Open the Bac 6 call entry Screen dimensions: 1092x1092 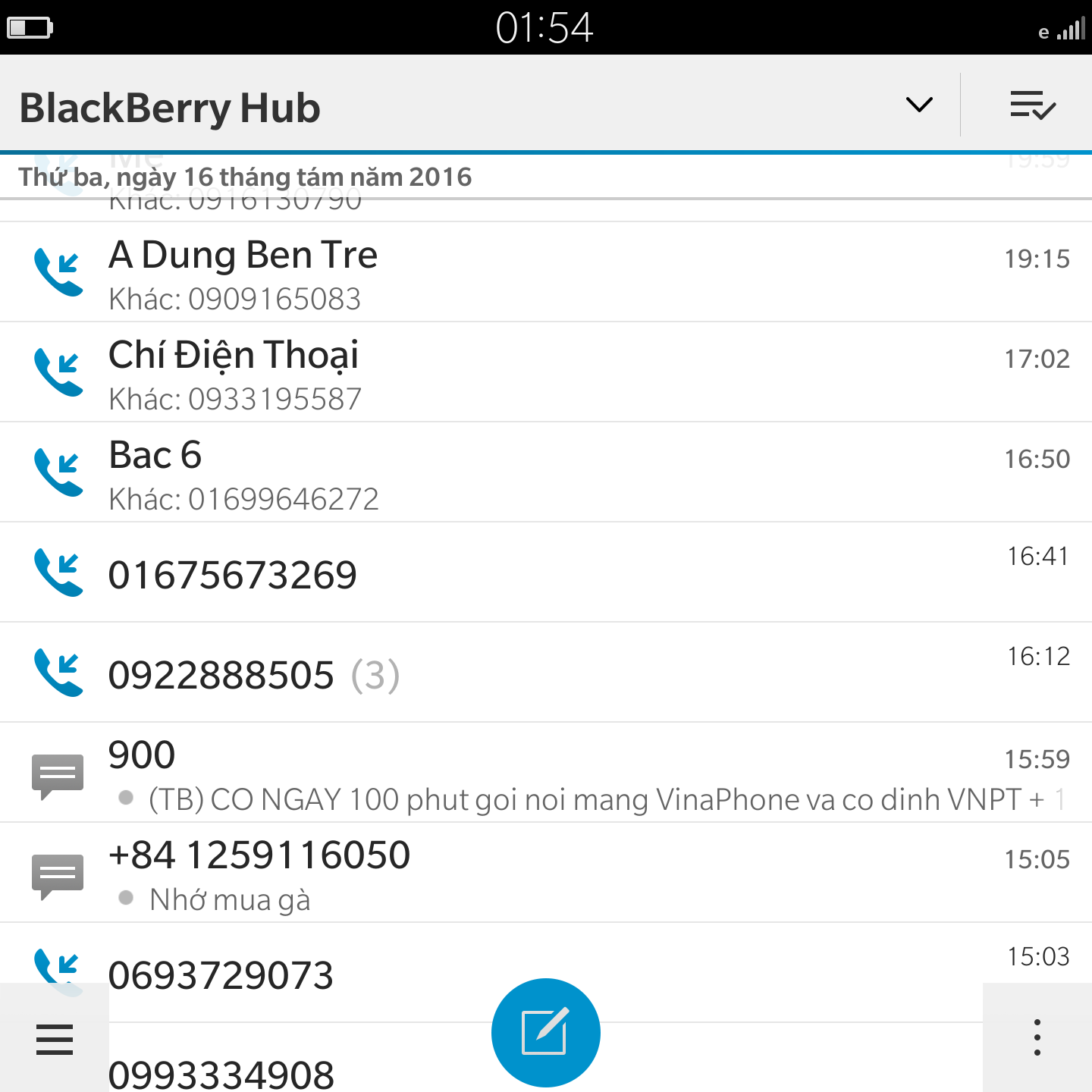pos(531,473)
